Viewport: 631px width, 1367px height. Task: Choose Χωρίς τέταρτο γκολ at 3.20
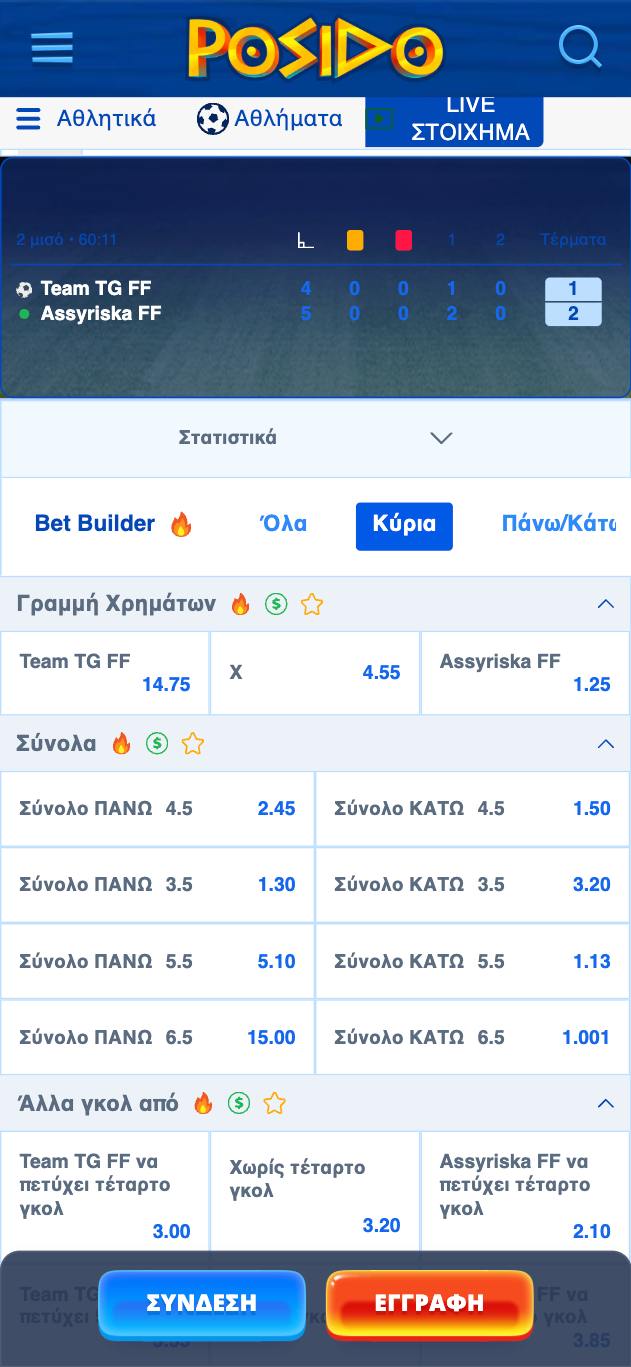click(315, 1193)
